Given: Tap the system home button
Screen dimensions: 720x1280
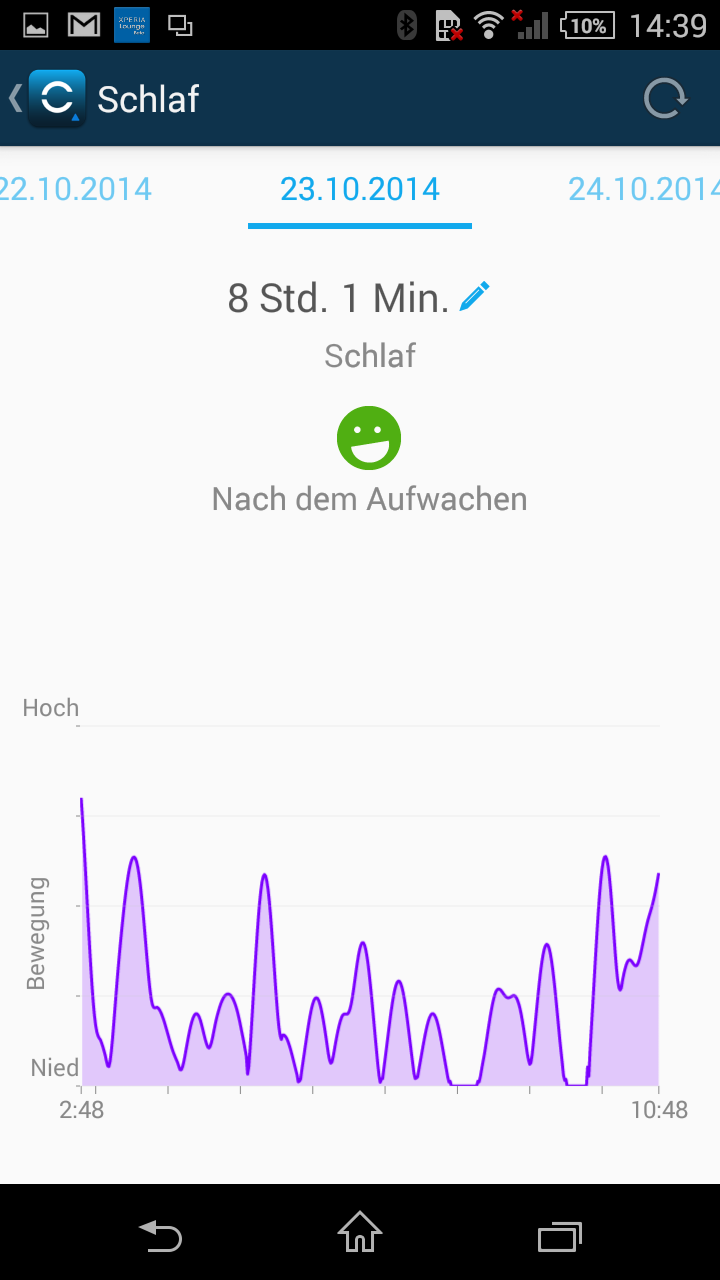Looking at the screenshot, I should click(x=360, y=1232).
